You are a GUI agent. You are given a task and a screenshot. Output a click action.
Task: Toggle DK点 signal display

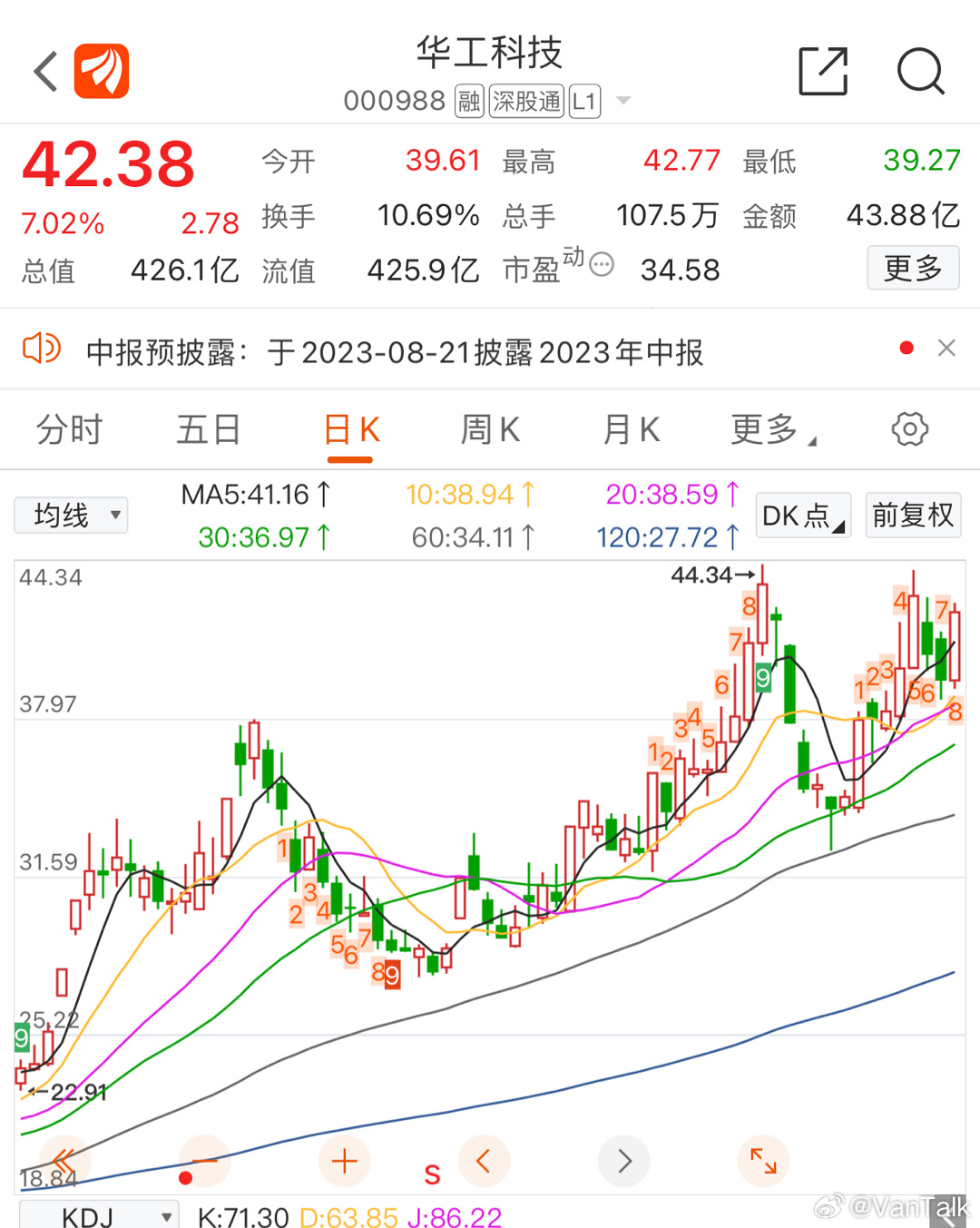pyautogui.click(x=802, y=516)
